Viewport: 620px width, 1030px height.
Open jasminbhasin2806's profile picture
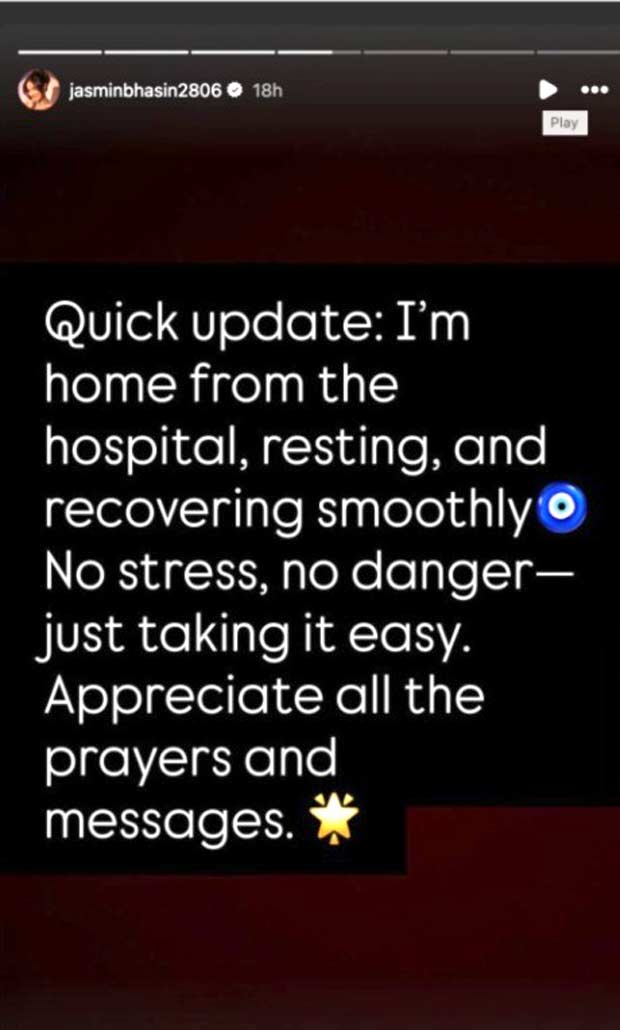39,90
